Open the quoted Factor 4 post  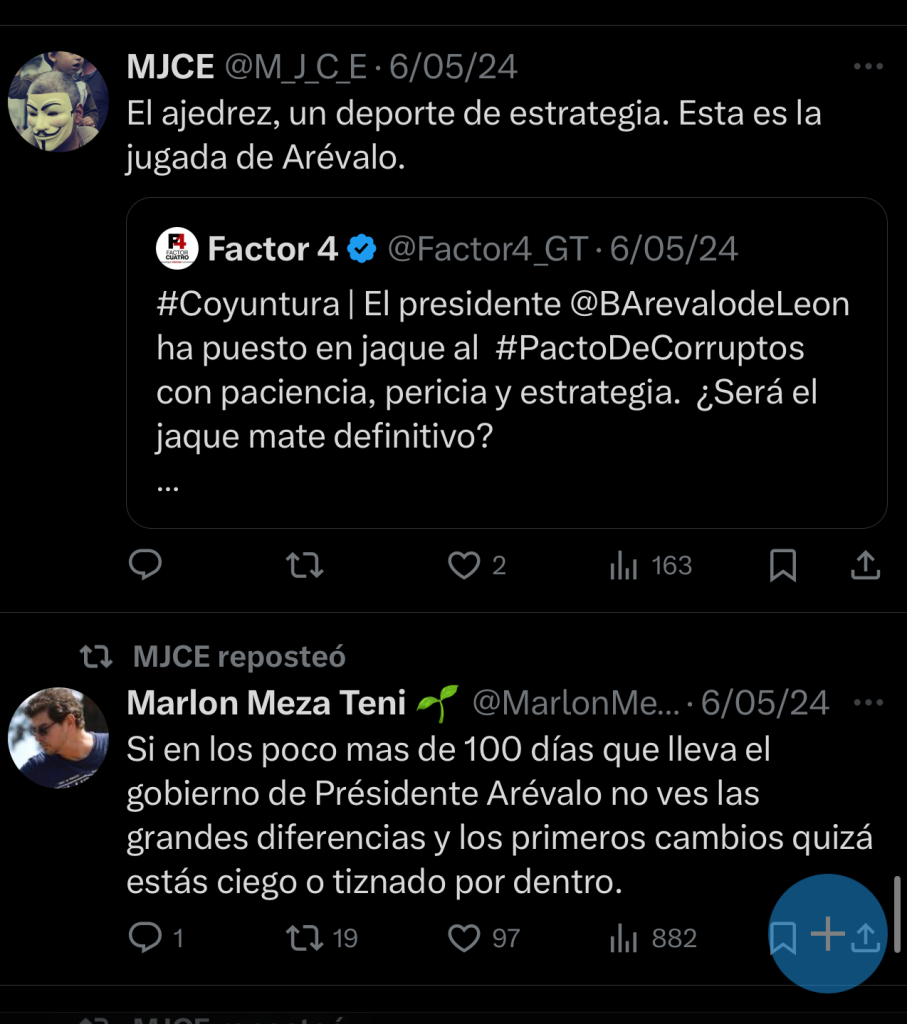point(506,400)
